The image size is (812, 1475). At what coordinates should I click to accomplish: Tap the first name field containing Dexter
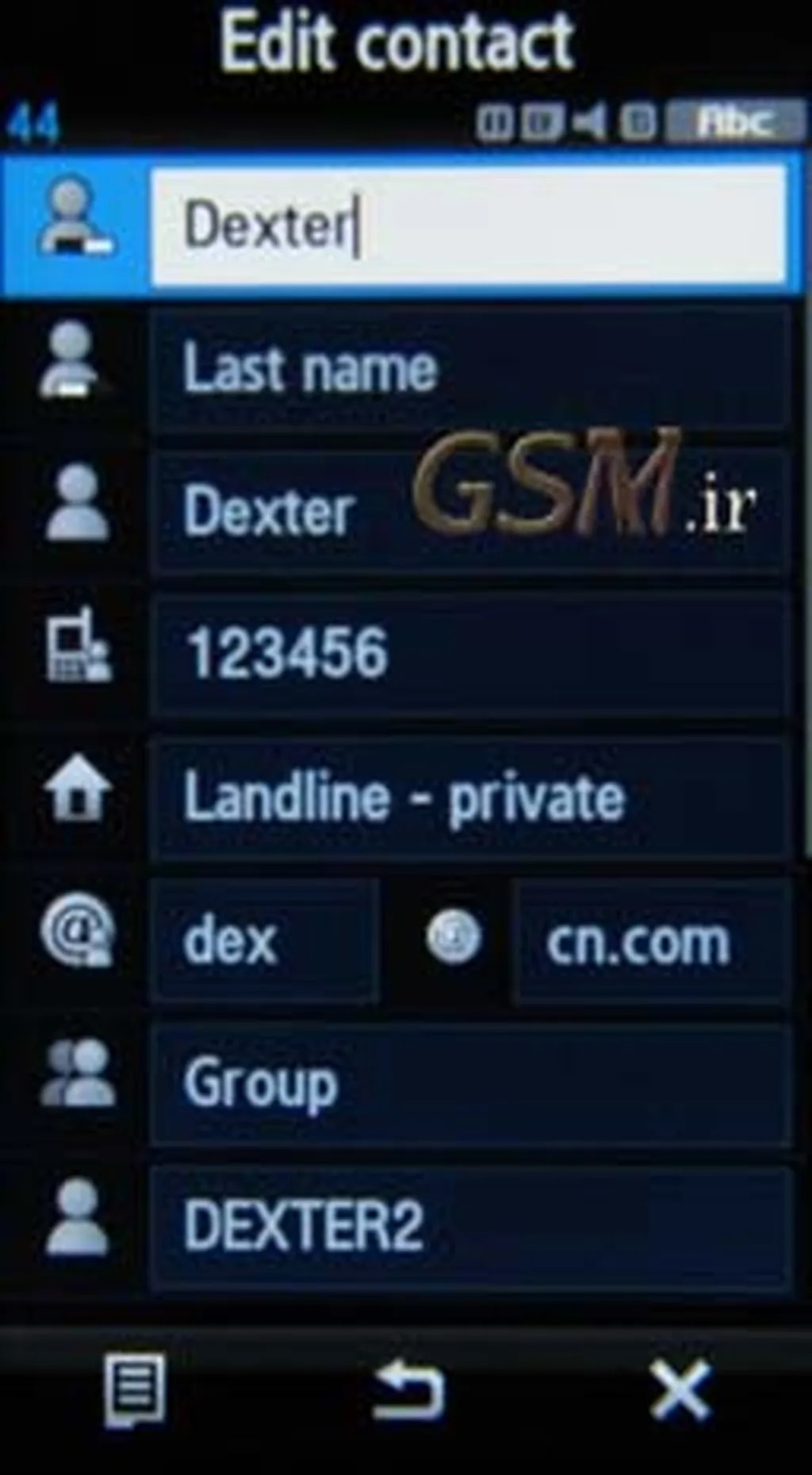(468, 225)
